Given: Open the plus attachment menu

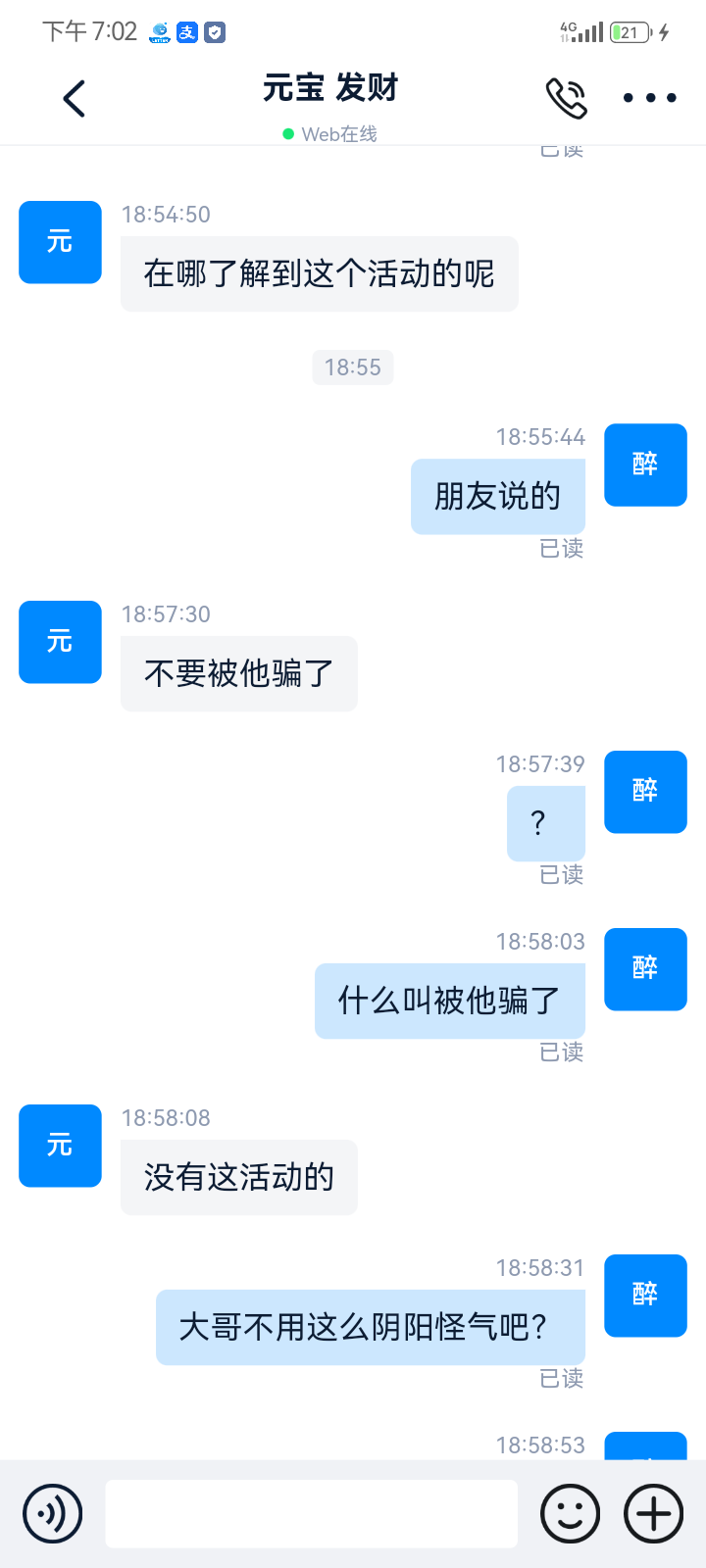Looking at the screenshot, I should pos(653,1514).
